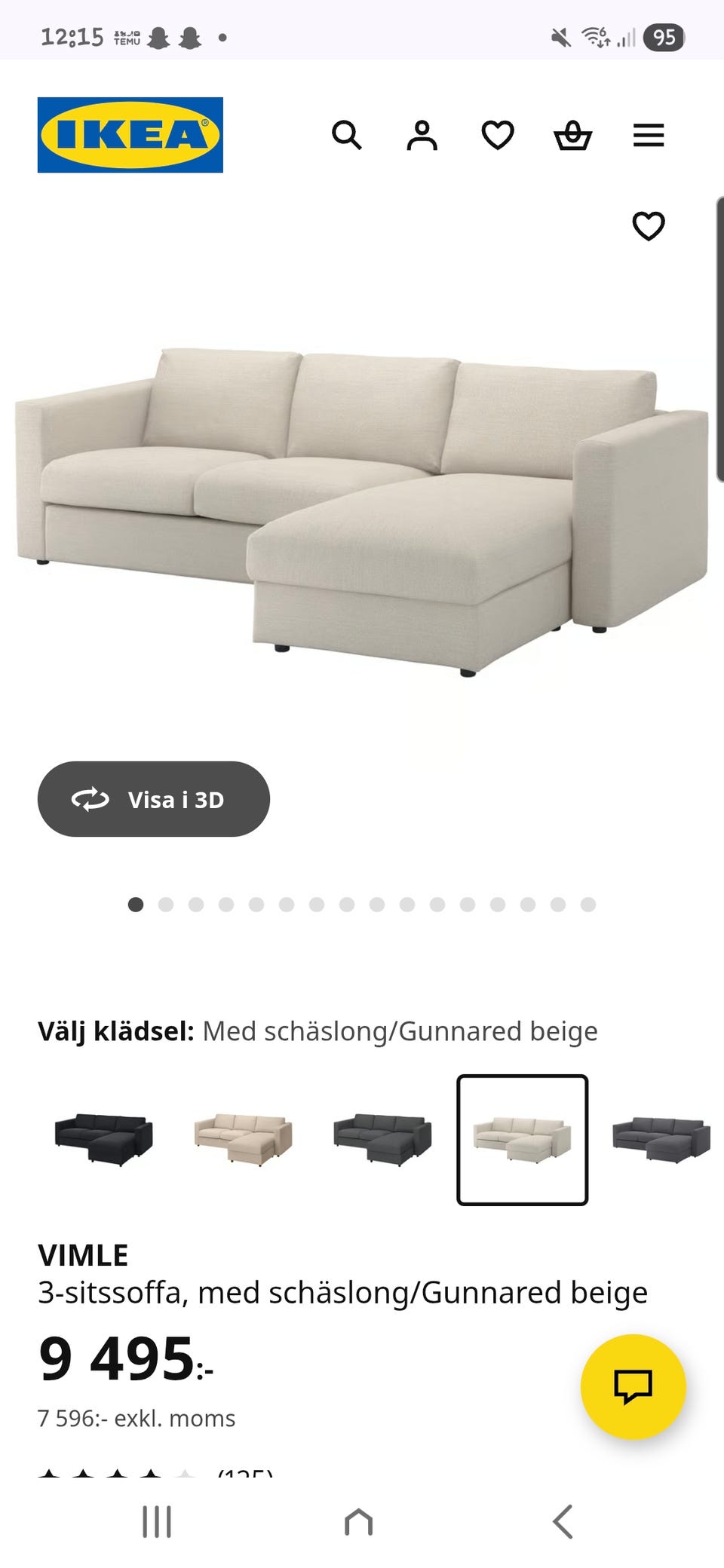This screenshot has width=724, height=1568.
Task: Open the hamburger menu
Action: (x=647, y=136)
